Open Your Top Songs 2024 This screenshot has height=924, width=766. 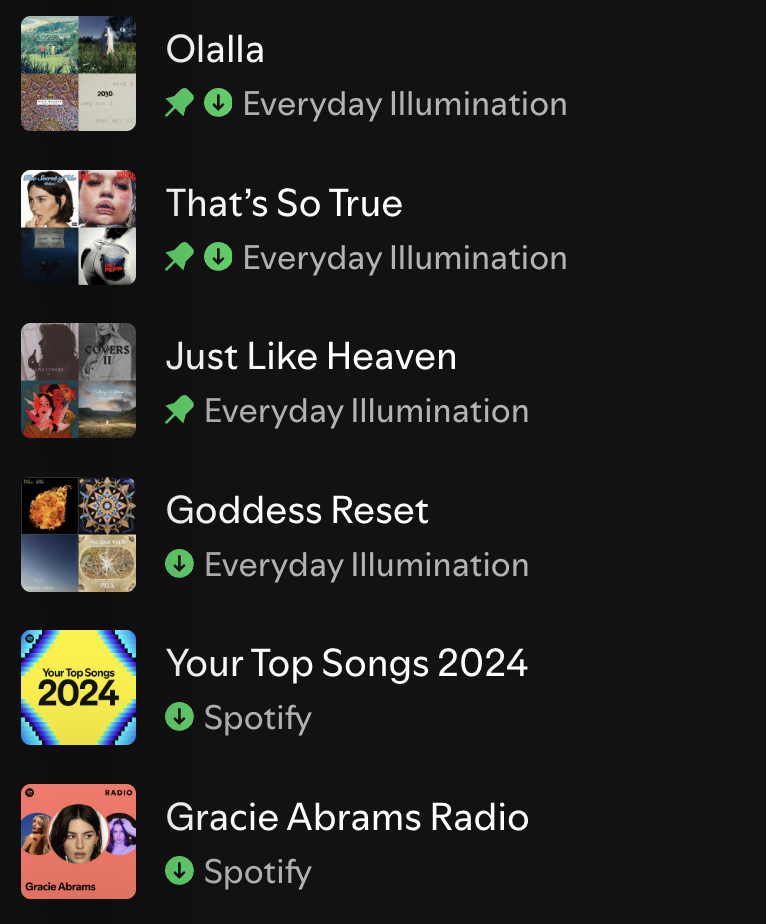click(x=346, y=664)
